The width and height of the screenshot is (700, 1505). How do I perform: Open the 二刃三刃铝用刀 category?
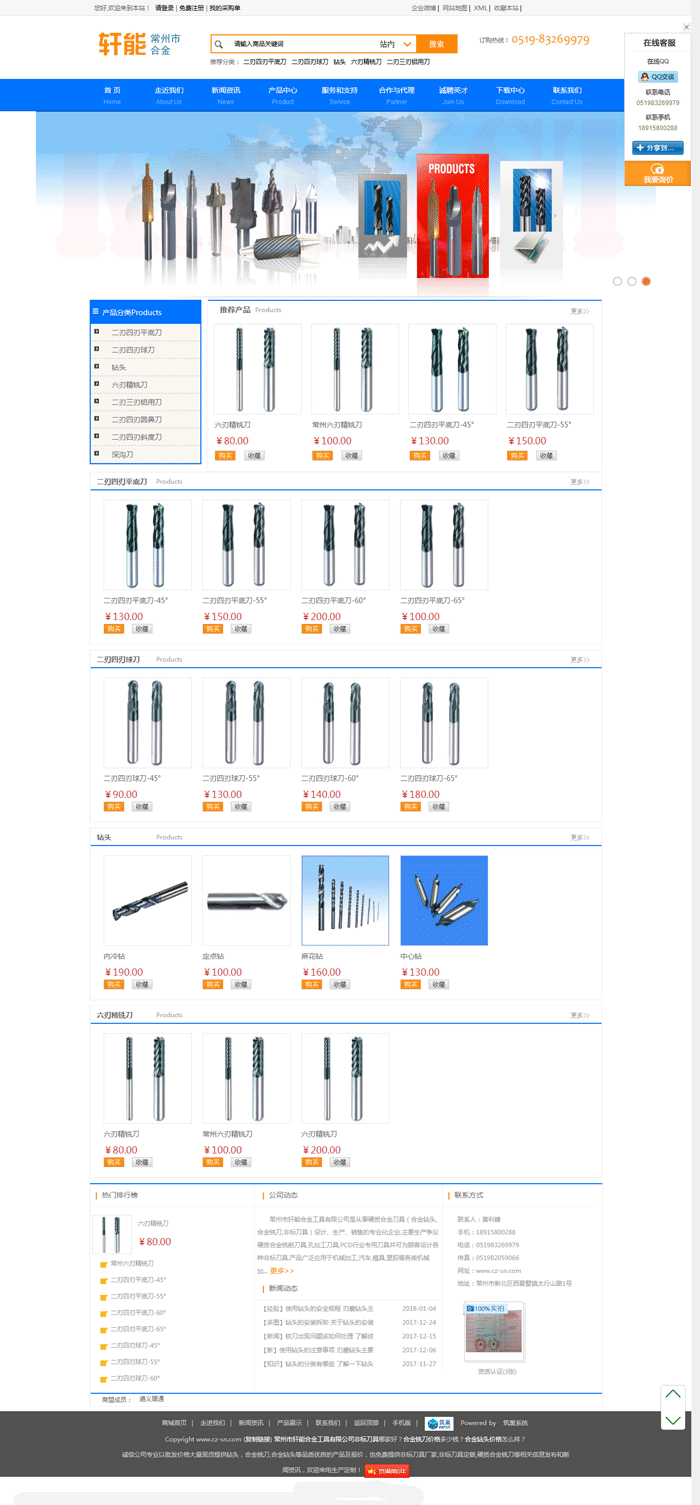pyautogui.click(x=136, y=402)
